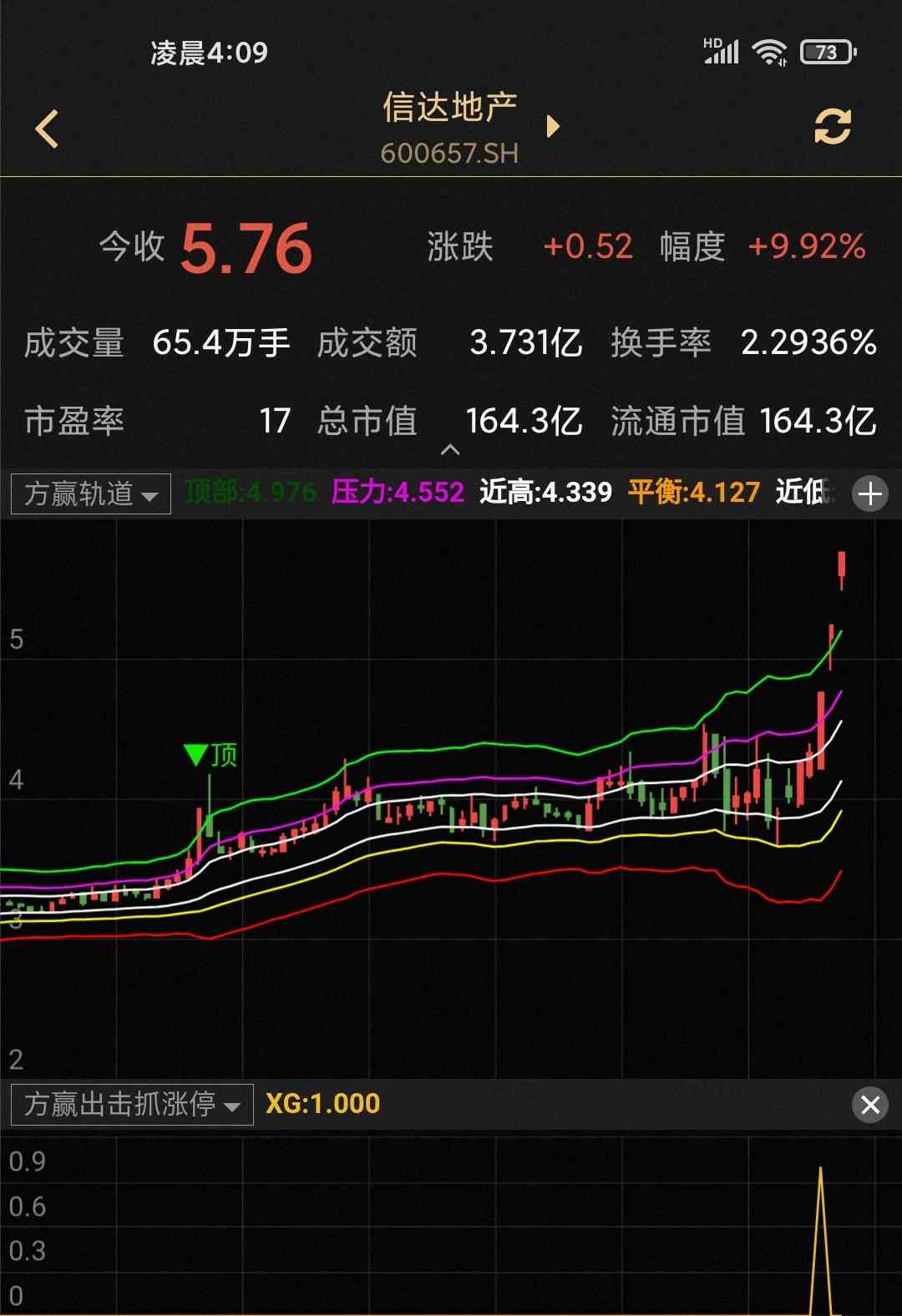This screenshot has height=1316, width=902.
Task: Close the 方赢出击抓涨停 indicator panel
Action: click(869, 1105)
